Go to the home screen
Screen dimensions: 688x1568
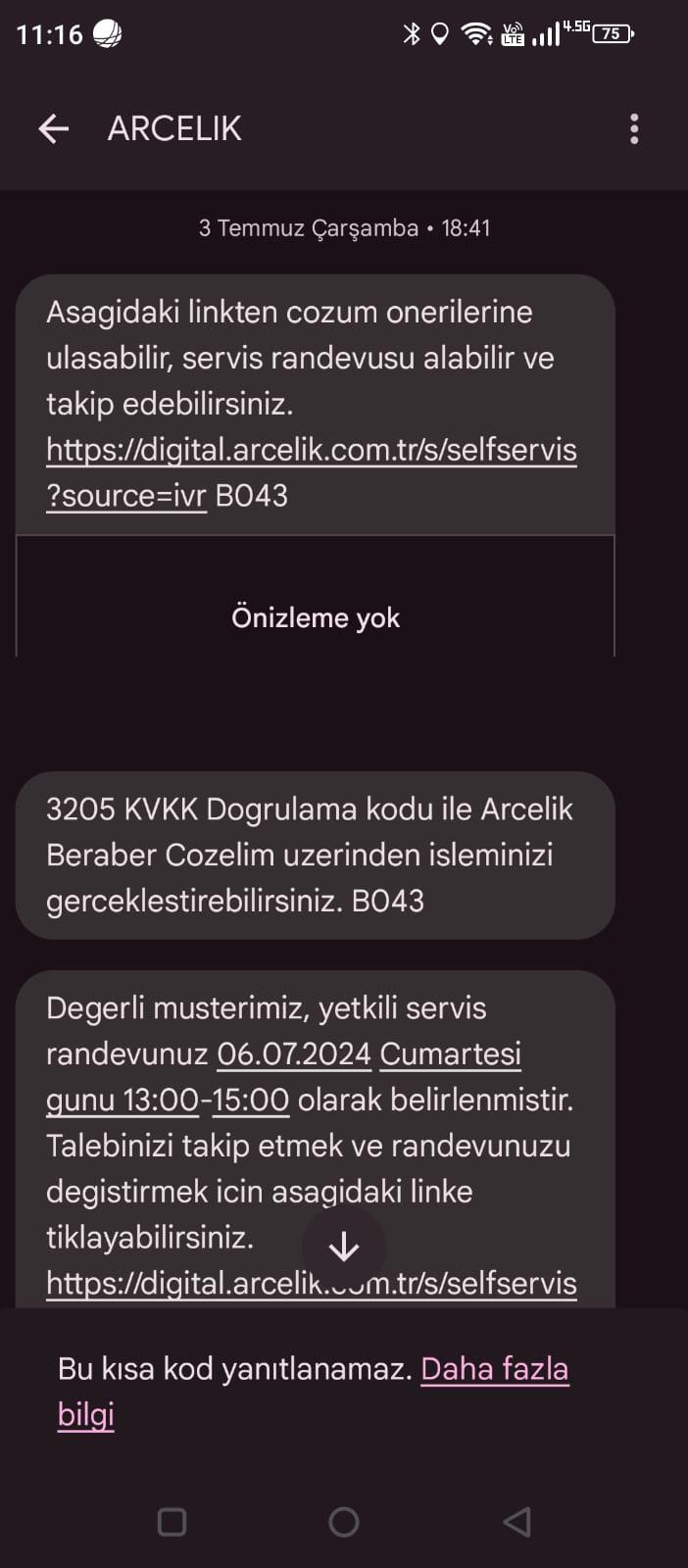[344, 1521]
